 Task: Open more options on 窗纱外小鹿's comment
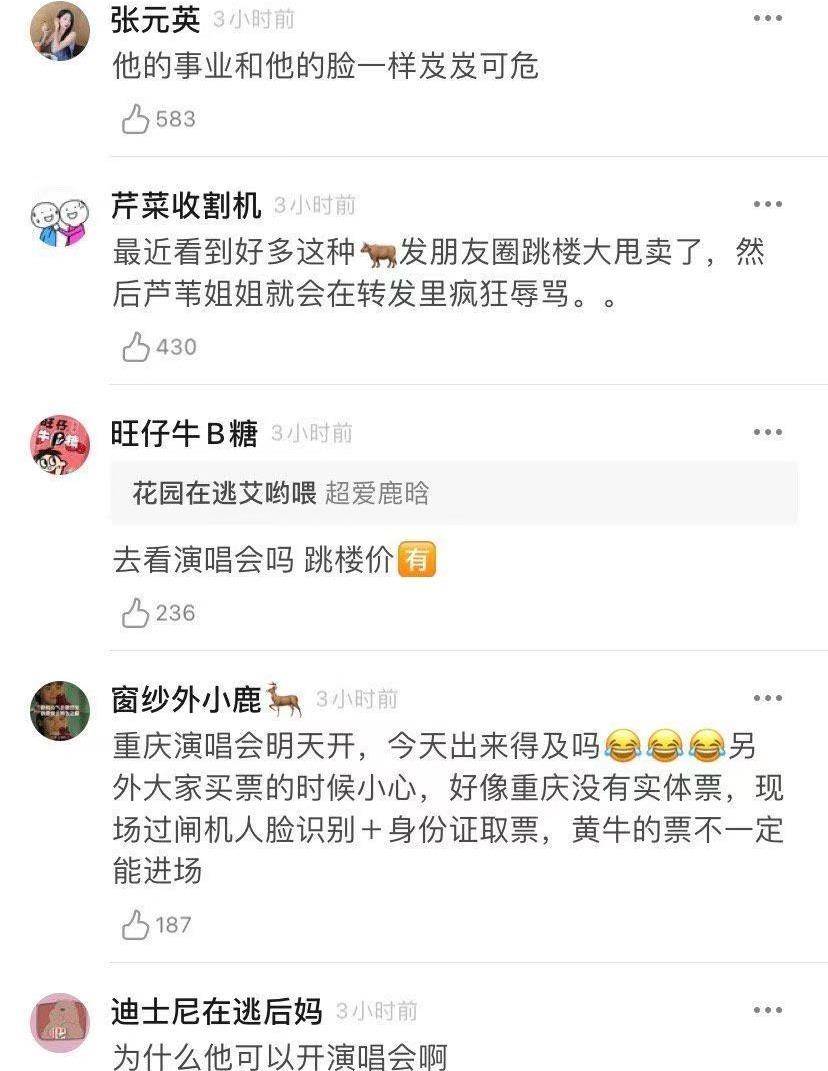767,699
